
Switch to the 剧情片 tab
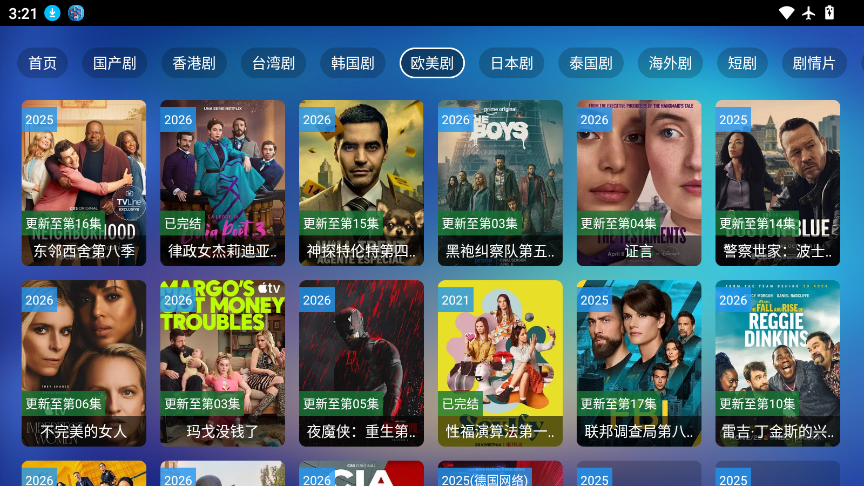point(813,63)
